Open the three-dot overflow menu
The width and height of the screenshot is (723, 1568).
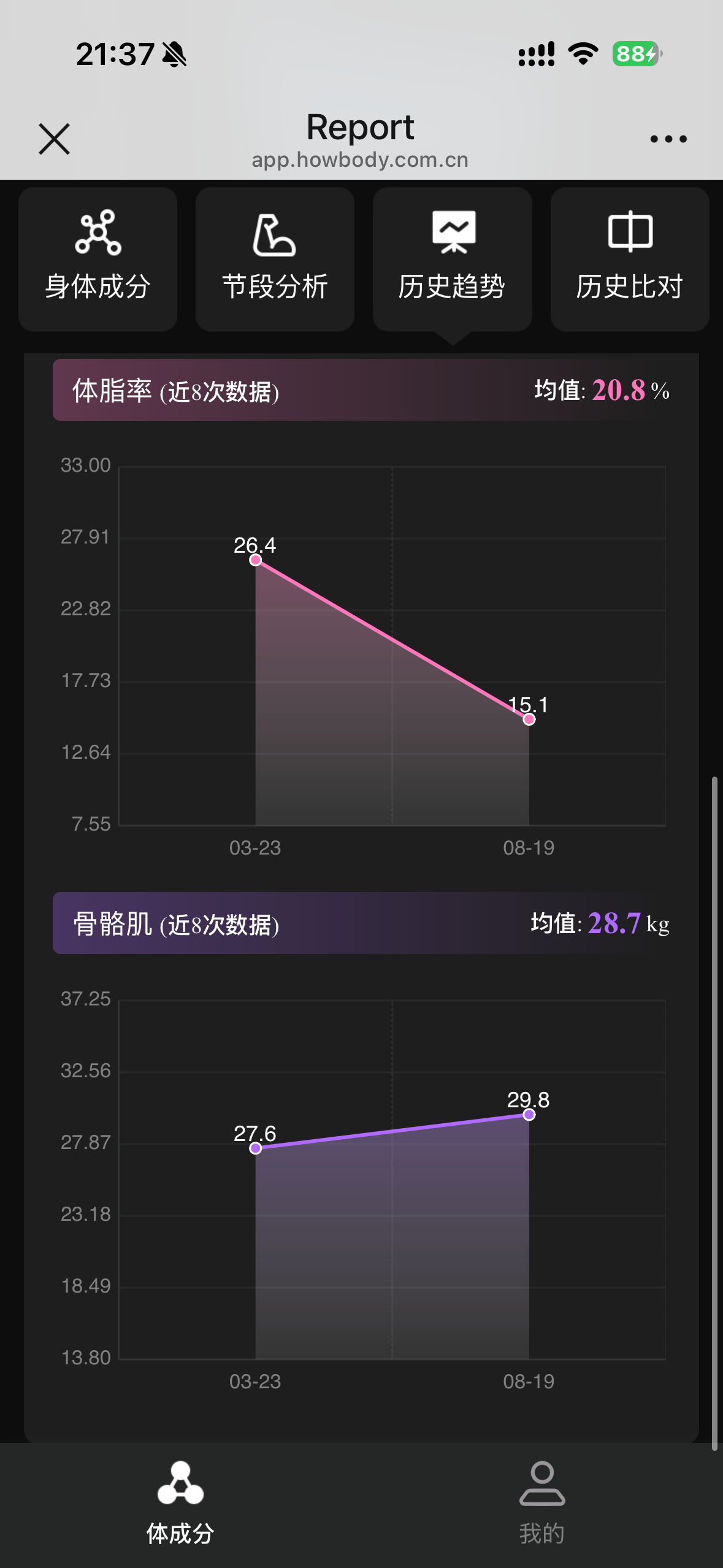(668, 139)
